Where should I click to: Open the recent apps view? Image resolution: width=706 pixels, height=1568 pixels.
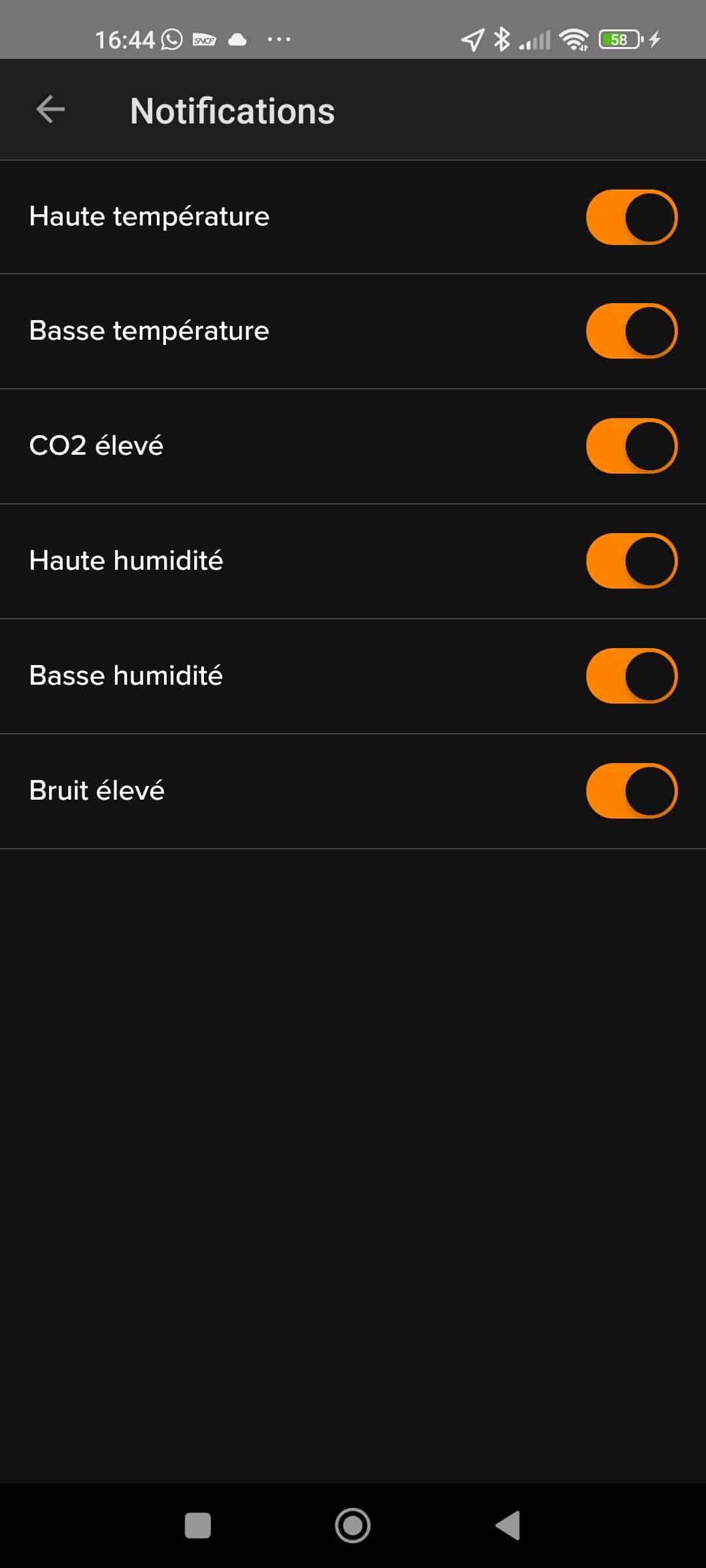point(197,1526)
